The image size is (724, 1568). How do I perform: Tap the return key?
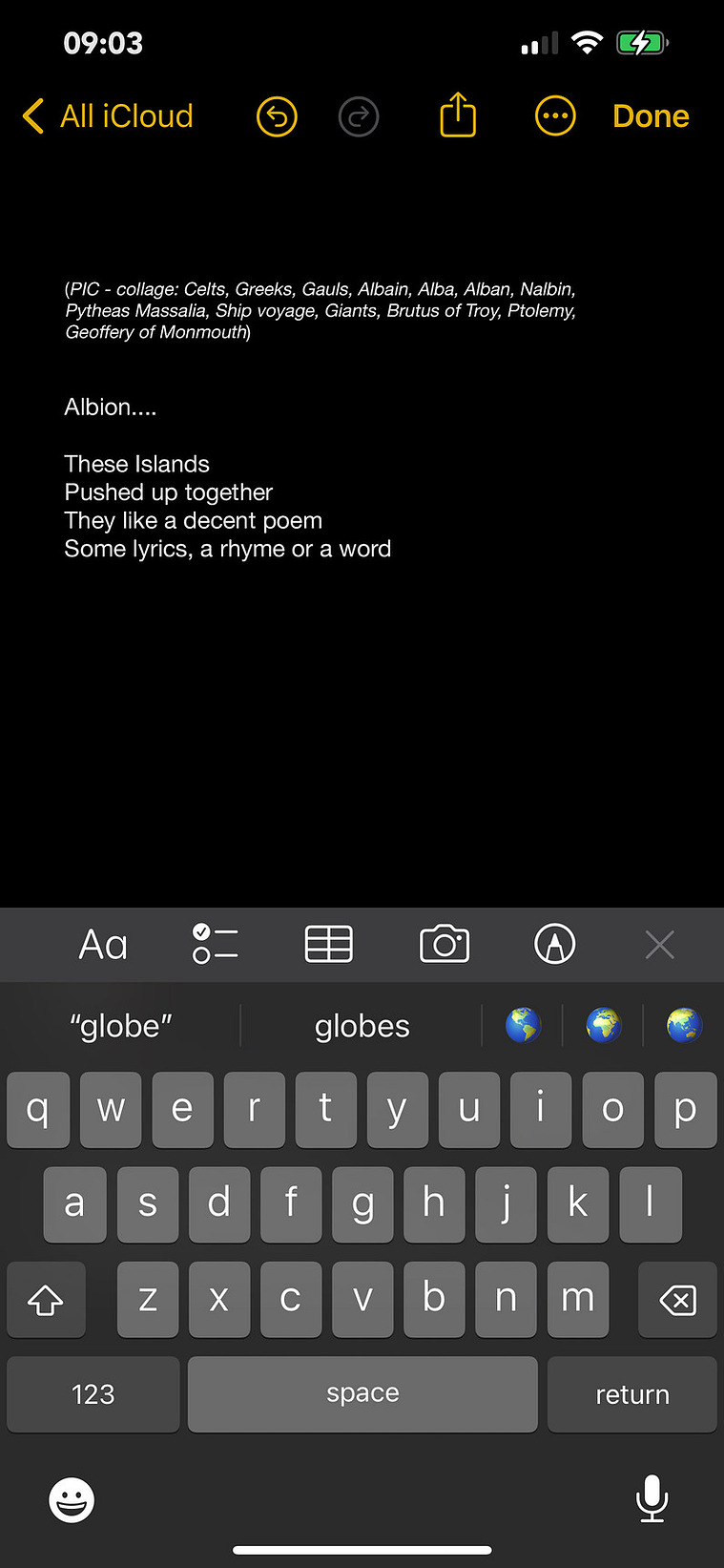pos(631,1394)
